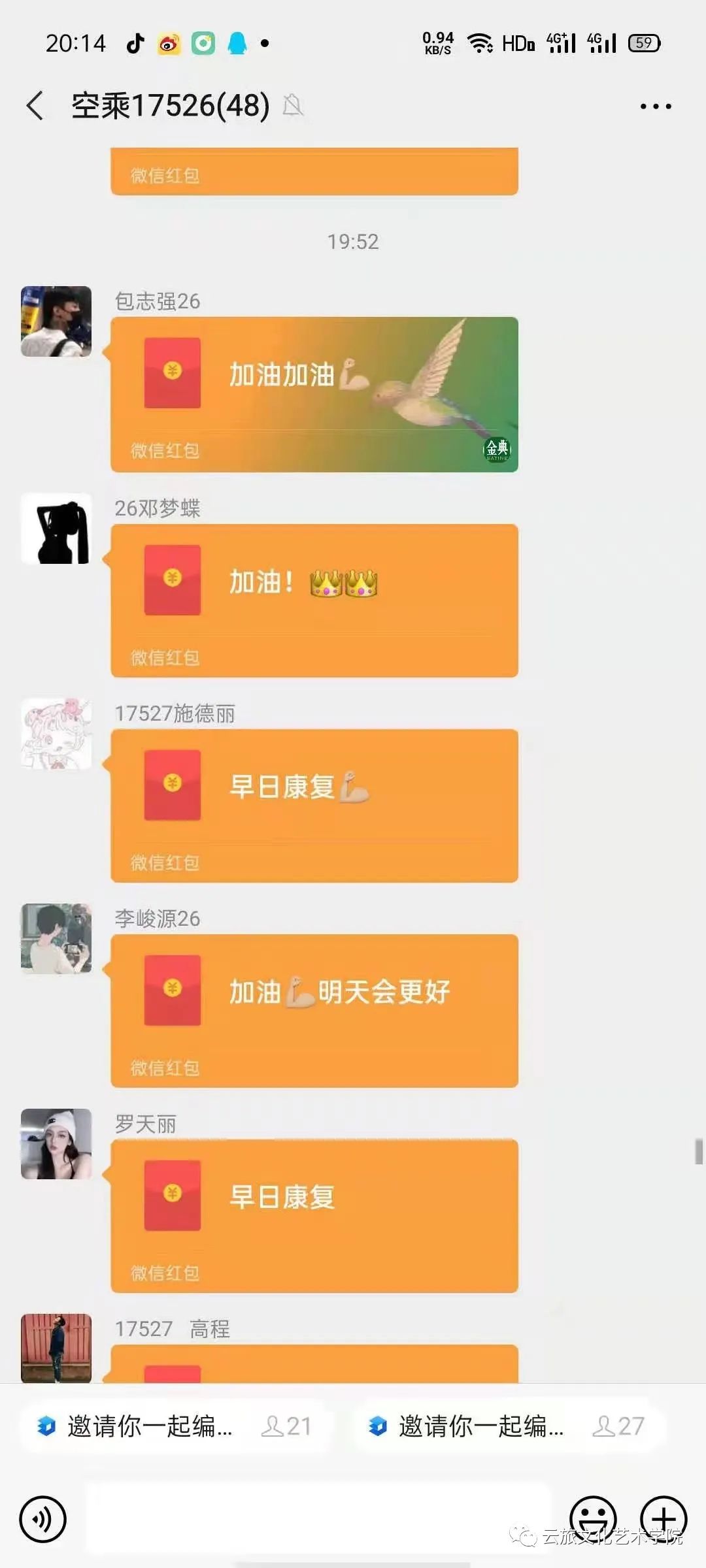Open the group chat overflow menu
This screenshot has width=706, height=1568.
pyautogui.click(x=655, y=106)
